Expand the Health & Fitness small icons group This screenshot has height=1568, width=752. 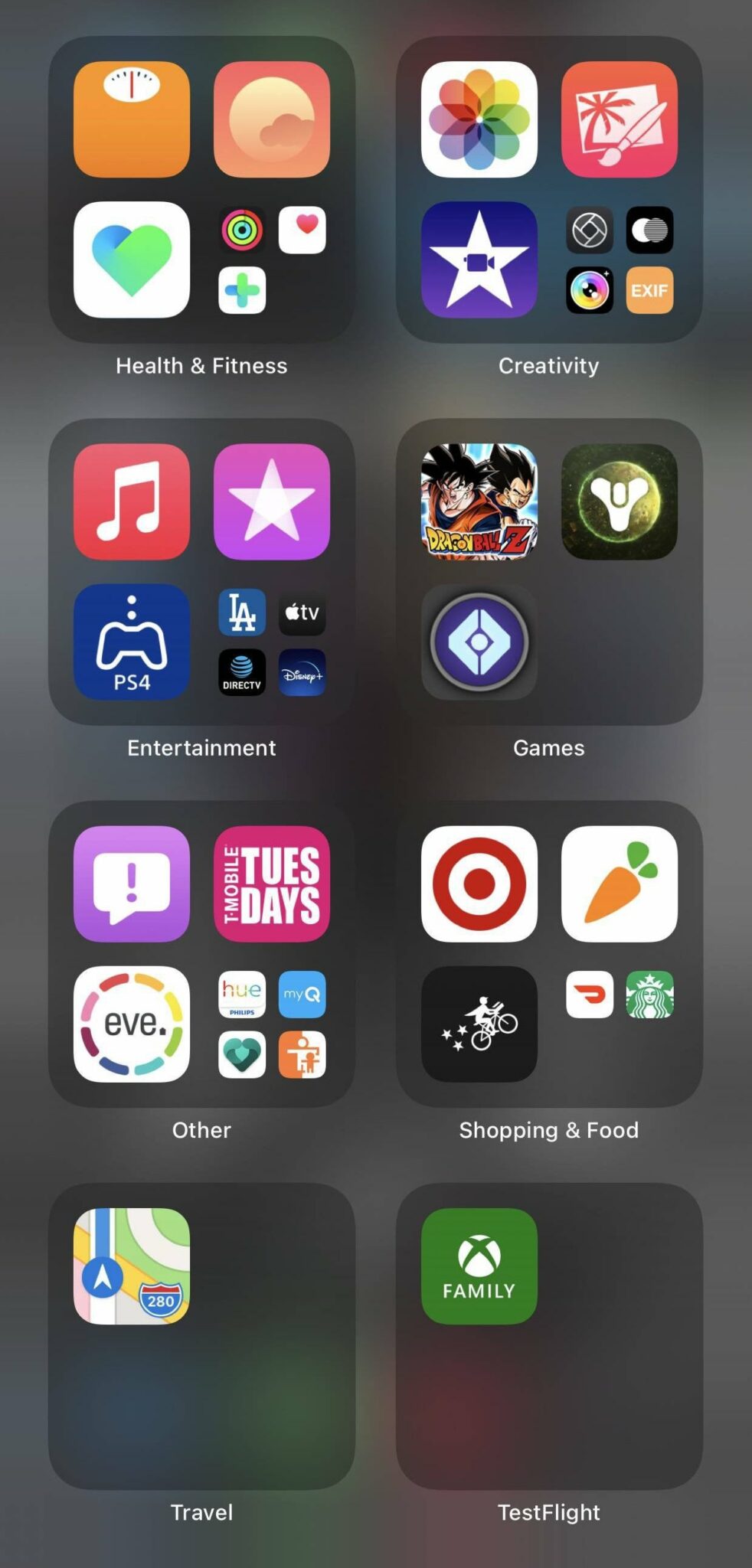click(271, 260)
